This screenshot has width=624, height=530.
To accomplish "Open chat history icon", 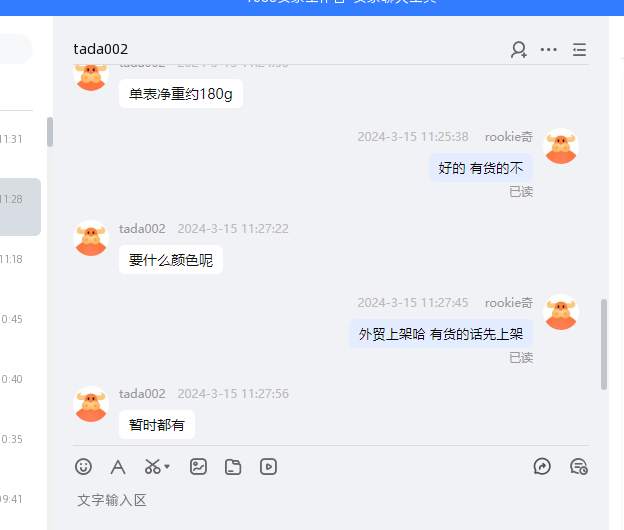I will tap(578, 466).
